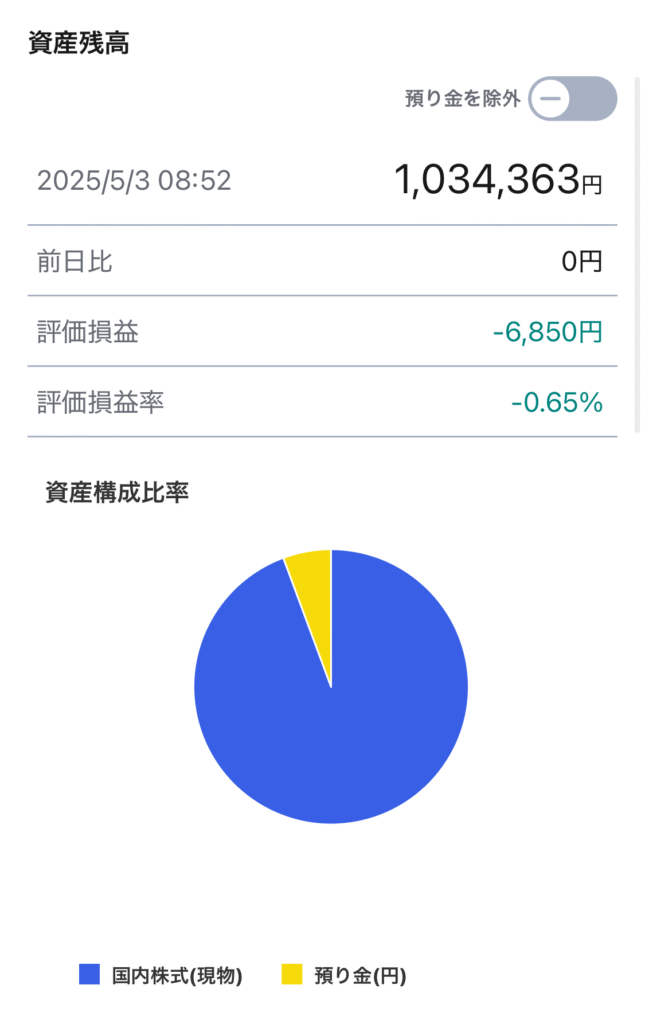Select the 国内株式(現物) legend item
This screenshot has width=645, height=1024.
pyautogui.click(x=162, y=975)
